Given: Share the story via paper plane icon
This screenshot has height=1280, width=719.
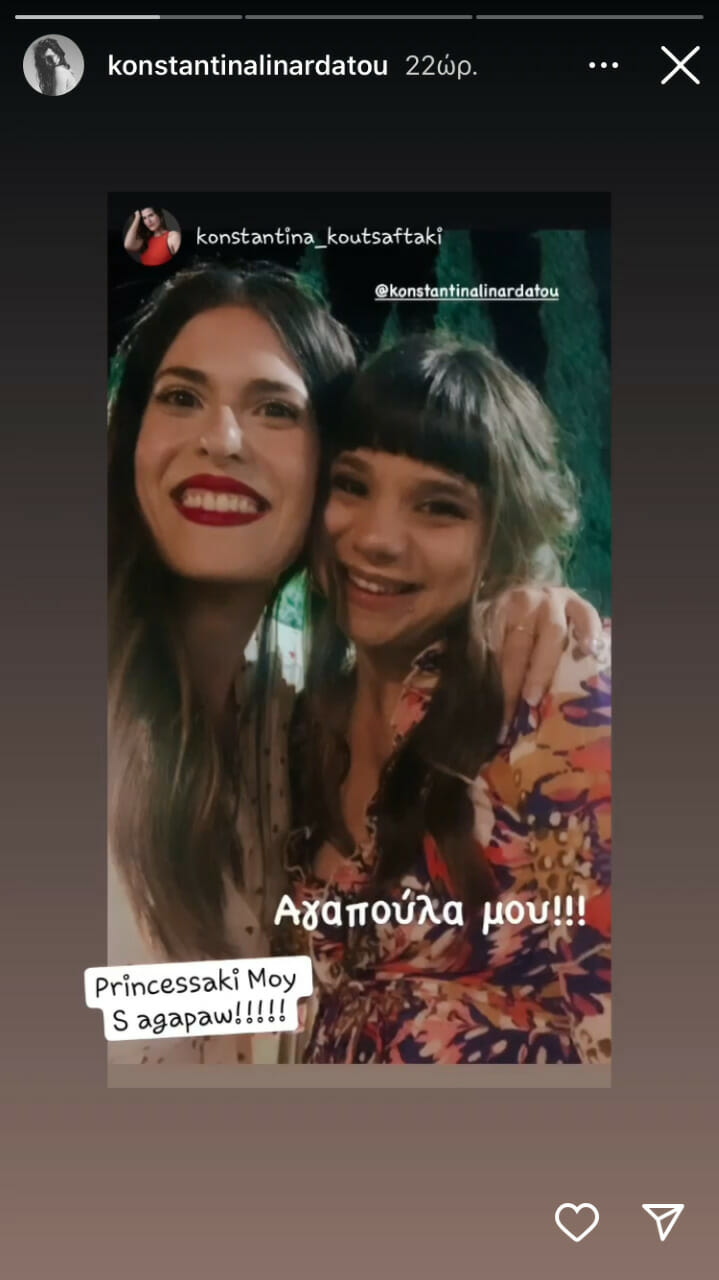Looking at the screenshot, I should pyautogui.click(x=663, y=1222).
